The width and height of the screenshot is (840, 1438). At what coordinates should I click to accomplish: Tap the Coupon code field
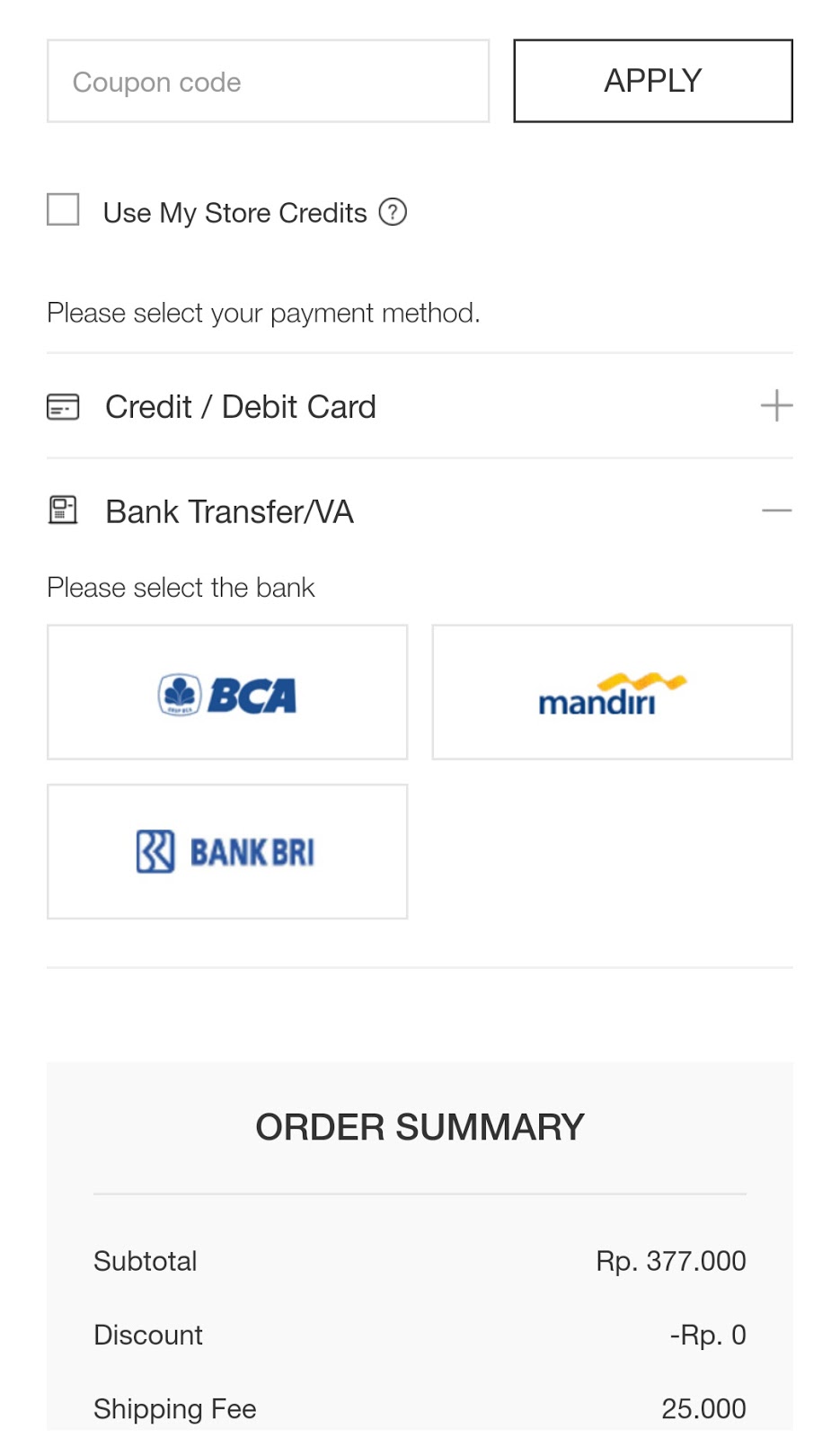(x=268, y=82)
